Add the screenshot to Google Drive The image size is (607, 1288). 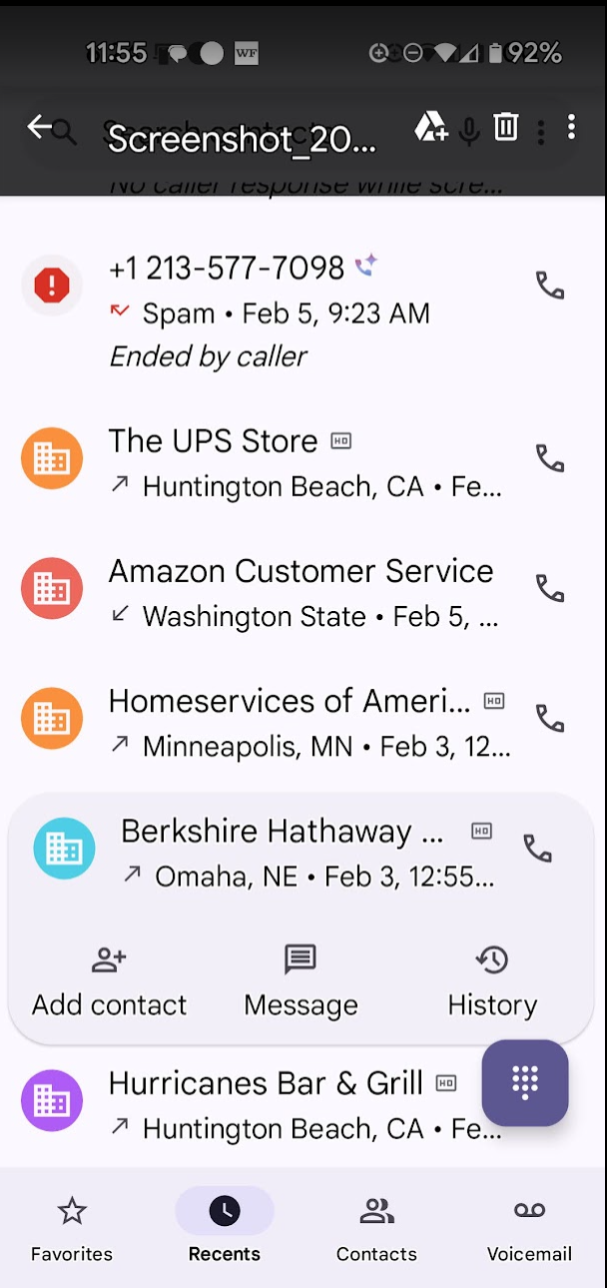tap(431, 127)
